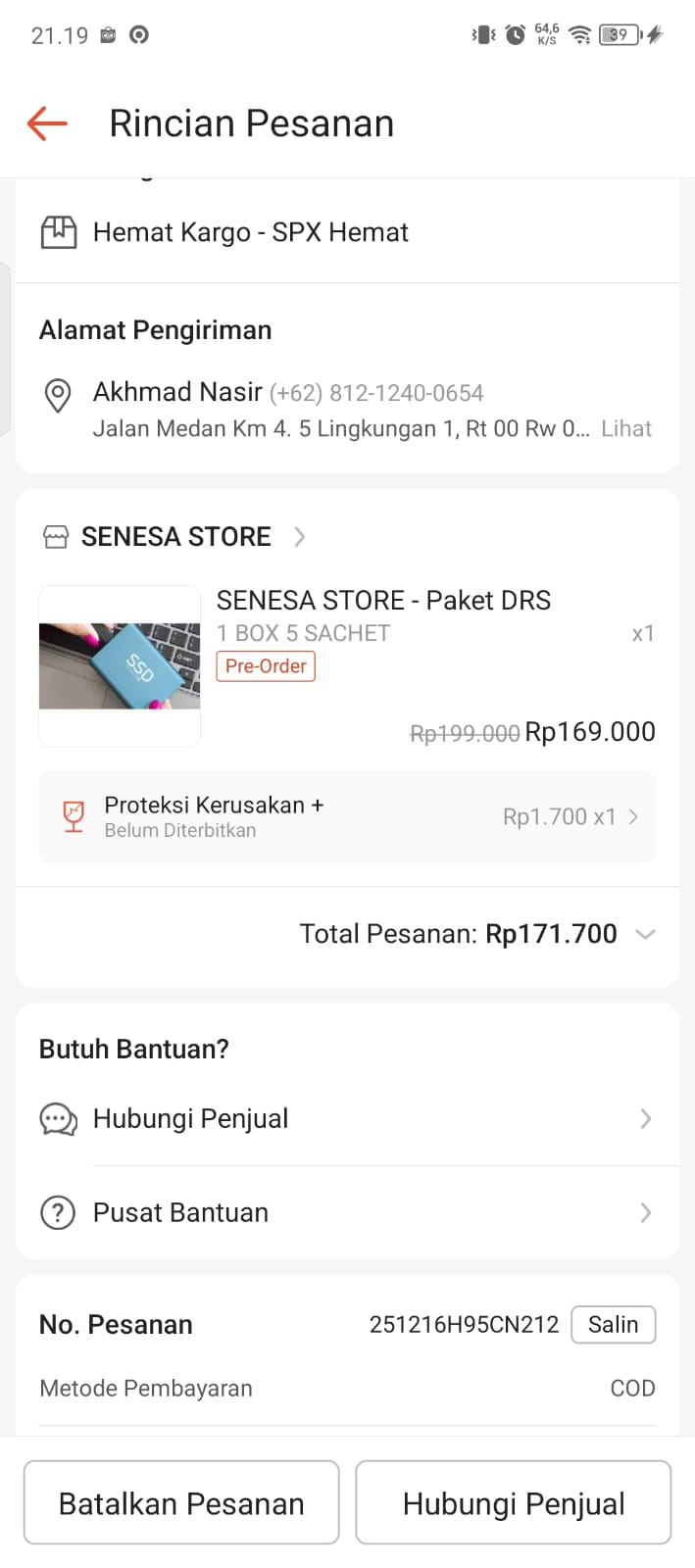Tap Lihat to view full address
The height and width of the screenshot is (1568, 695).
click(626, 428)
